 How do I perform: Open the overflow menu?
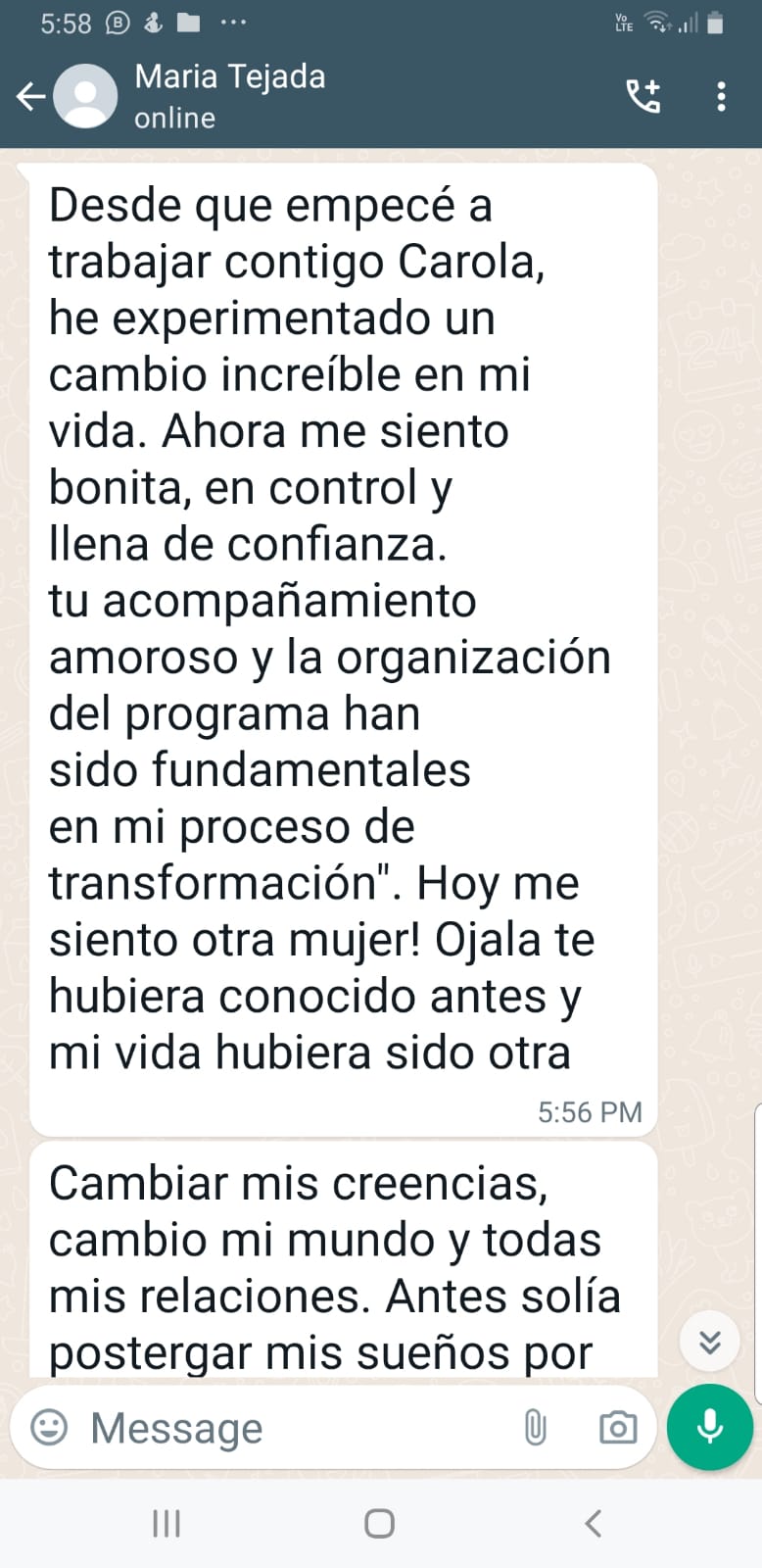(721, 96)
